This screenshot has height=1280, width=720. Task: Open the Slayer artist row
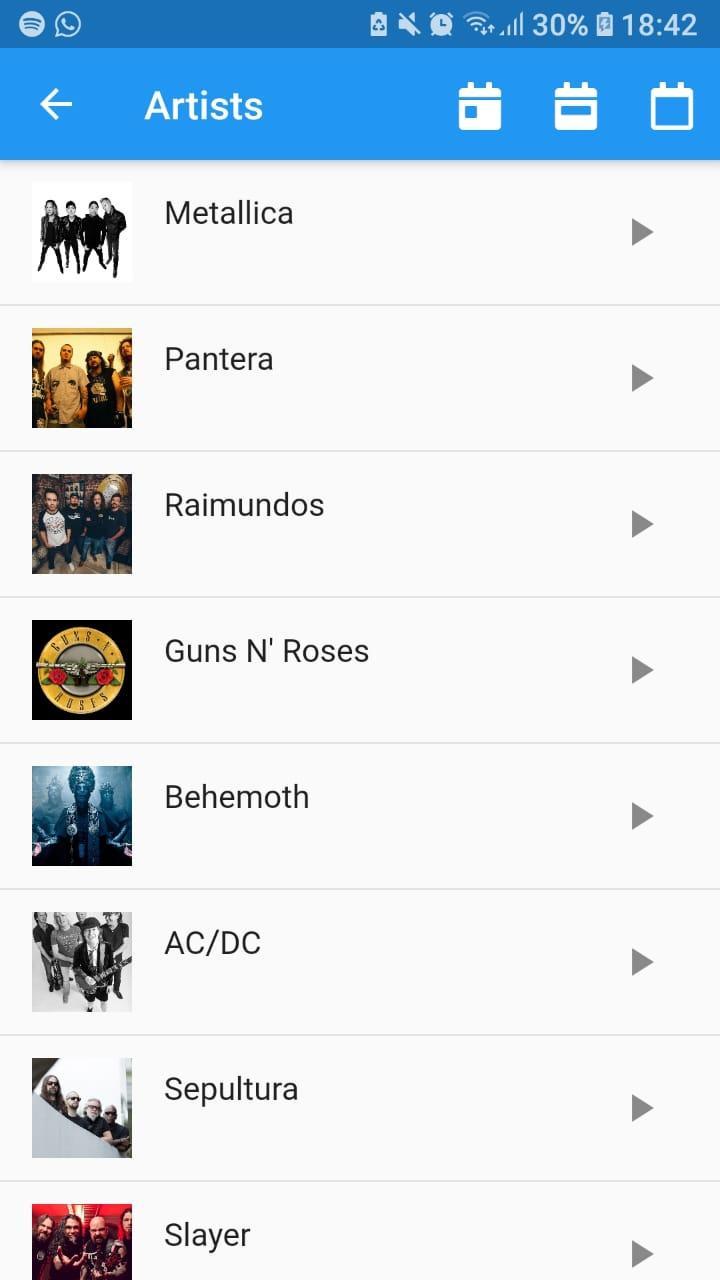360,1231
